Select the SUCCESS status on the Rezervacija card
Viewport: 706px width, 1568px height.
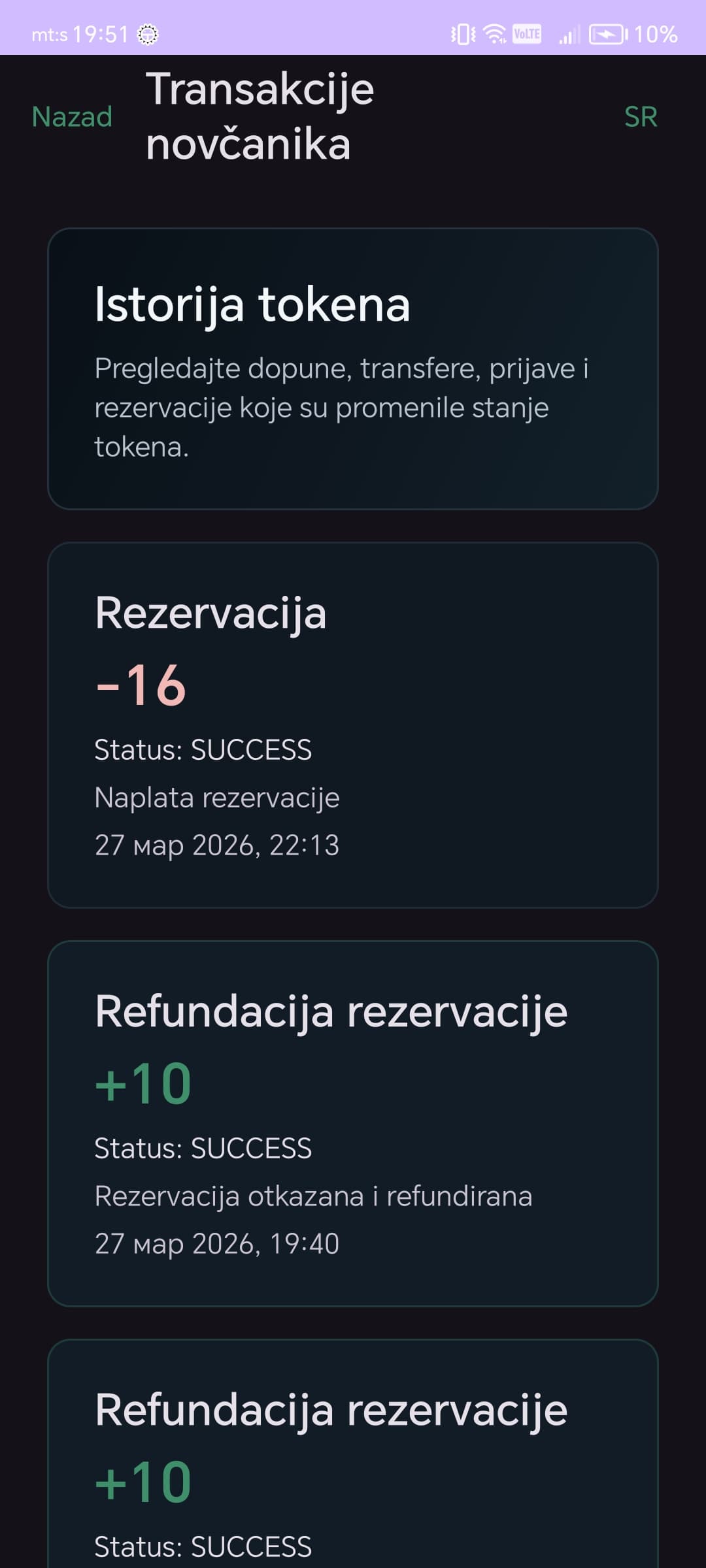point(204,750)
